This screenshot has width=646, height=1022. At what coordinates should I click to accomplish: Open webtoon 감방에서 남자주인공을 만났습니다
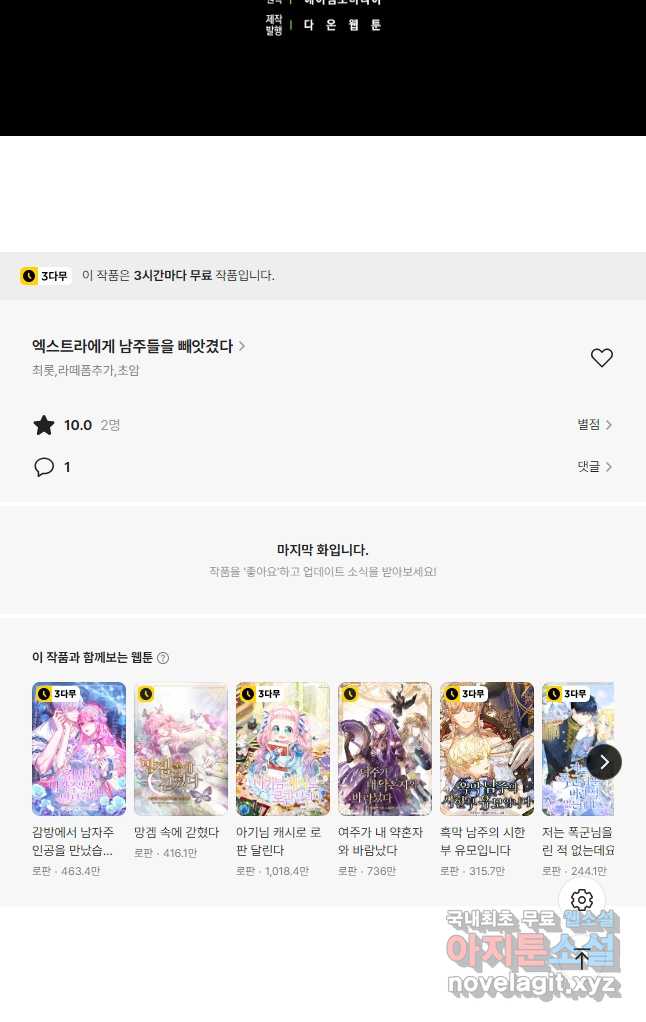coord(79,749)
